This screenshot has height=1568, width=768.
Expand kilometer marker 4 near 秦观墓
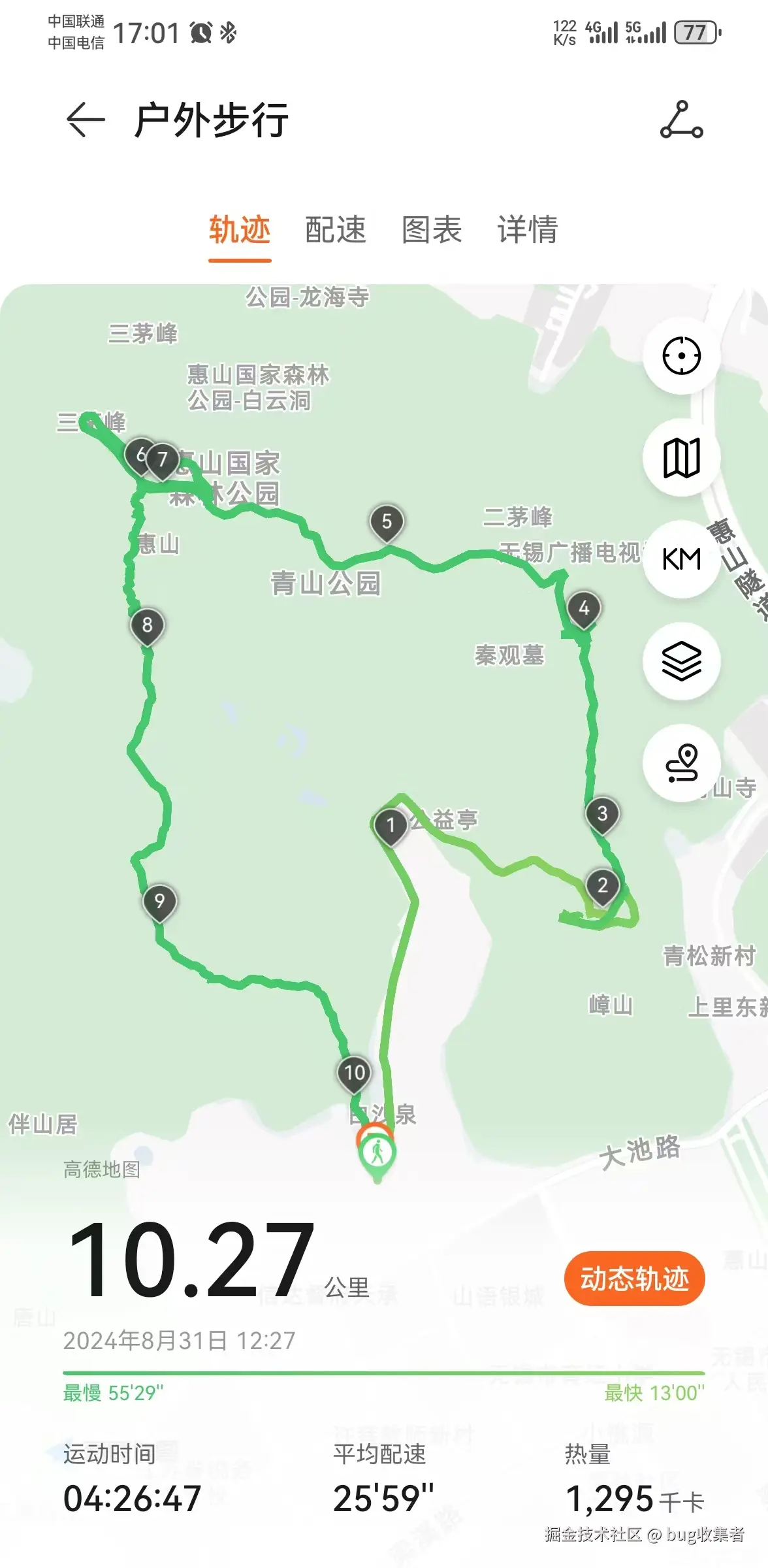584,608
